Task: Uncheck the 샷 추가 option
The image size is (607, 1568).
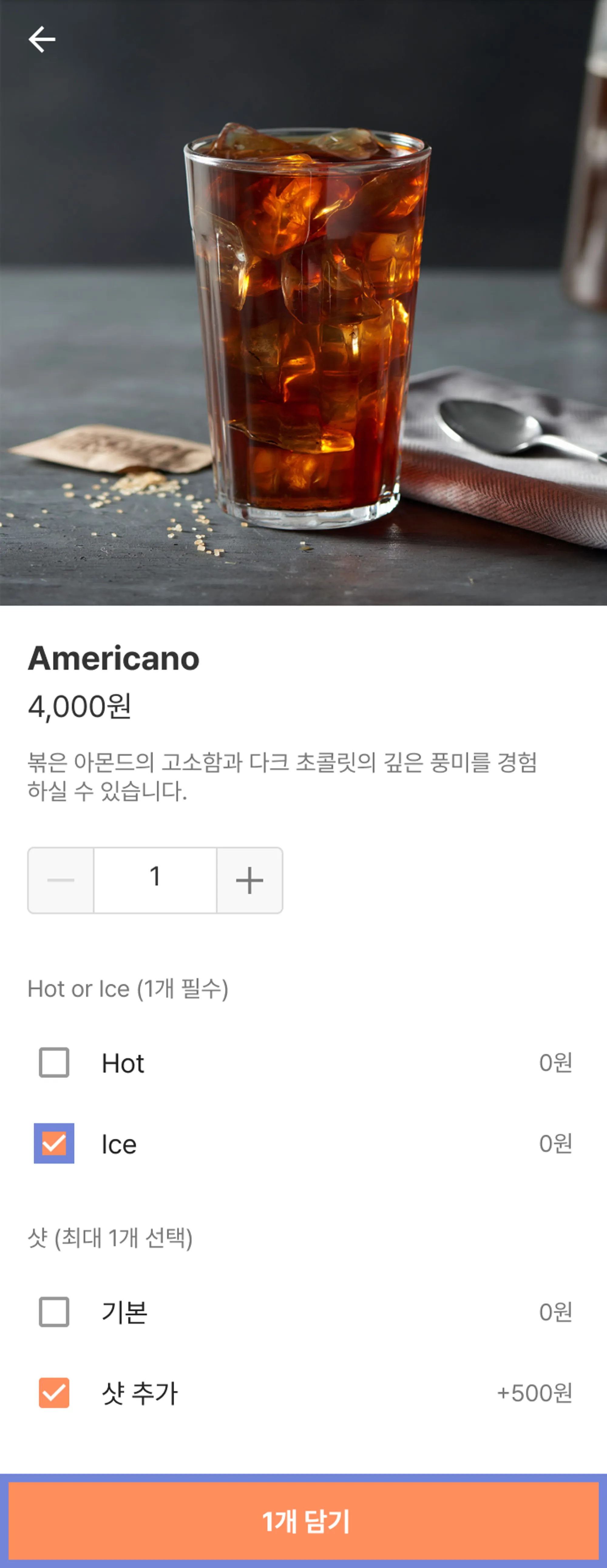Action: pos(54,1393)
